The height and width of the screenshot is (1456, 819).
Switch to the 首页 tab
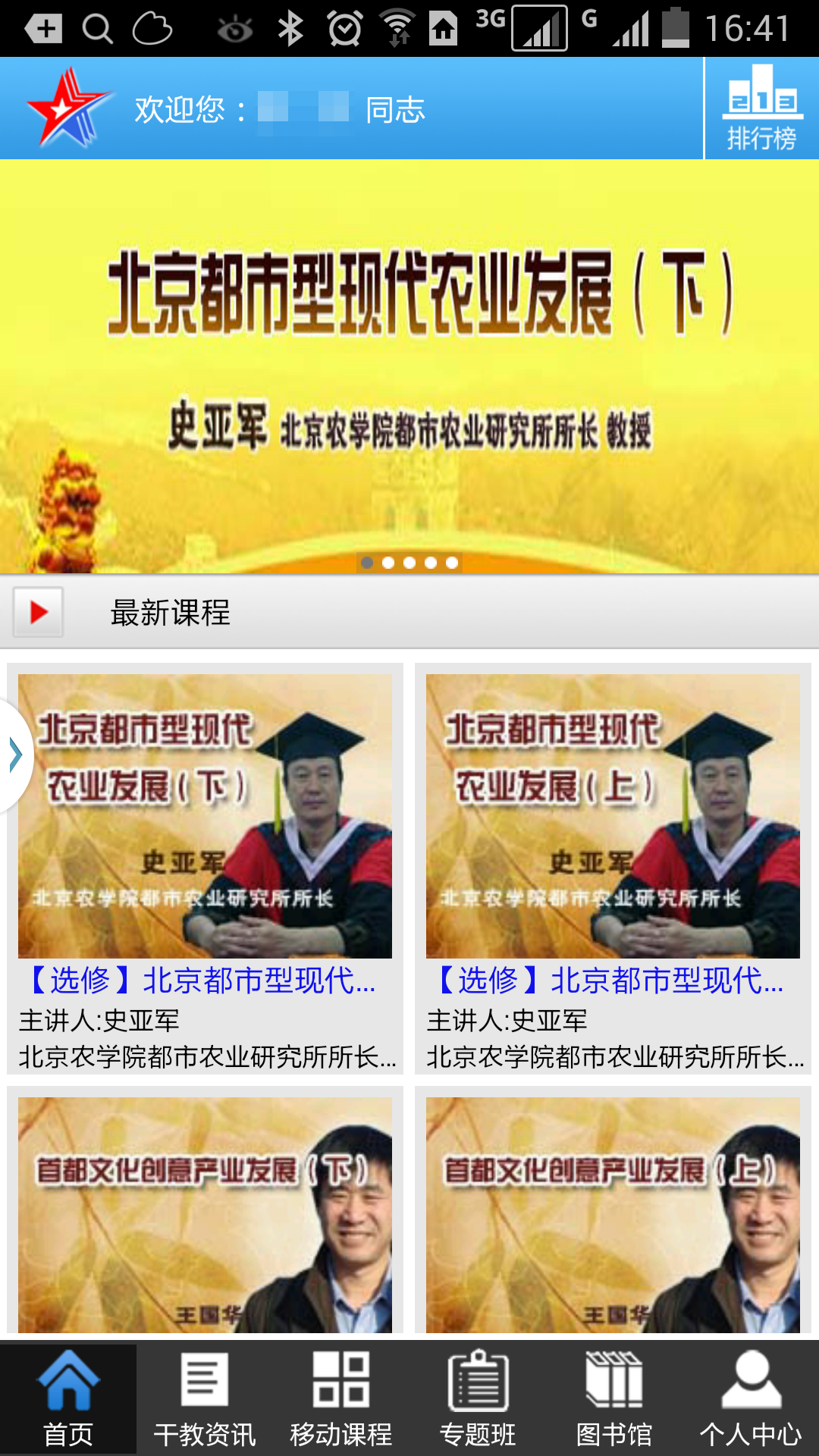coord(68,1398)
